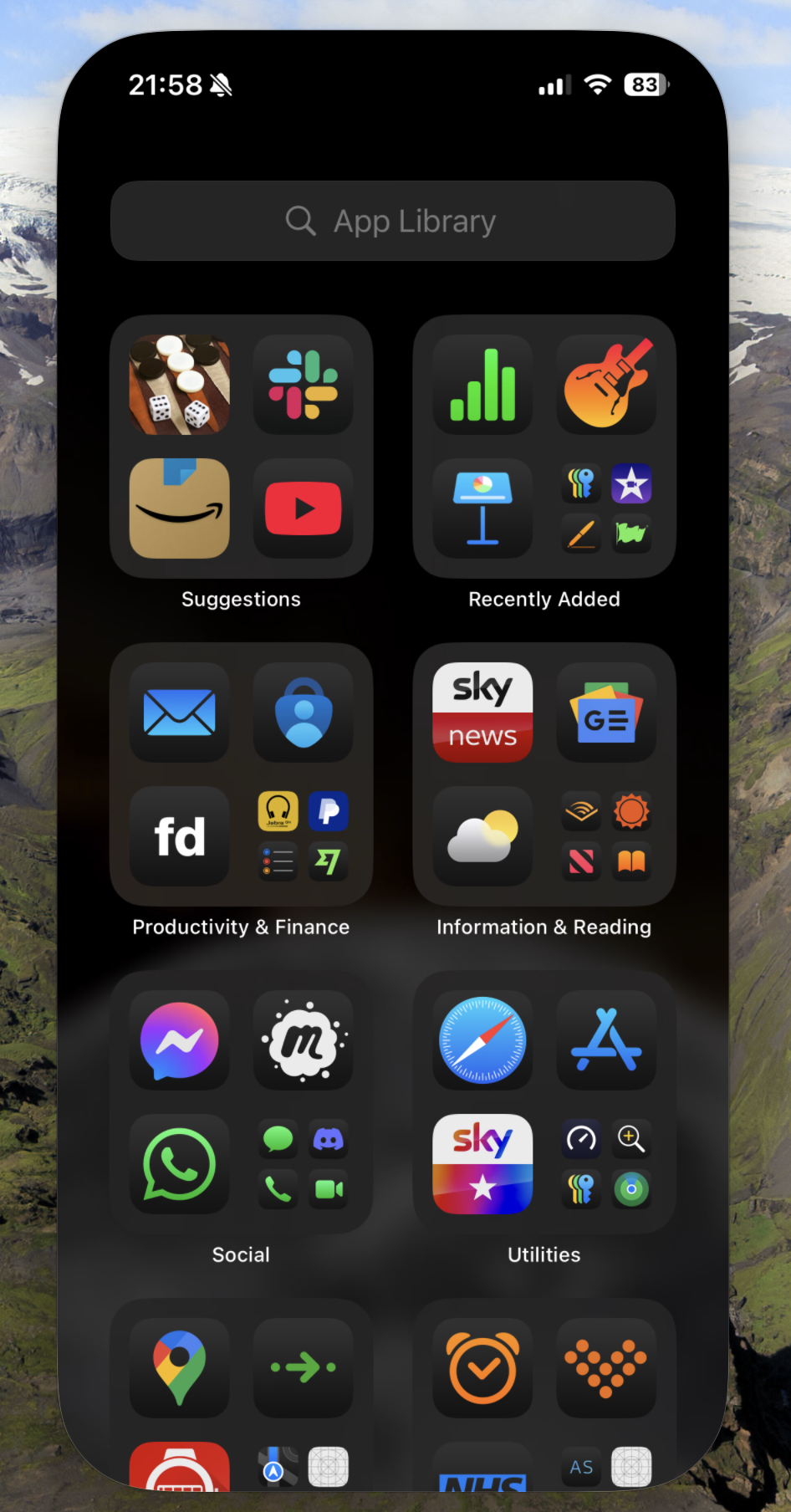Launch Google News
This screenshot has height=1512, width=791.
[x=606, y=713]
